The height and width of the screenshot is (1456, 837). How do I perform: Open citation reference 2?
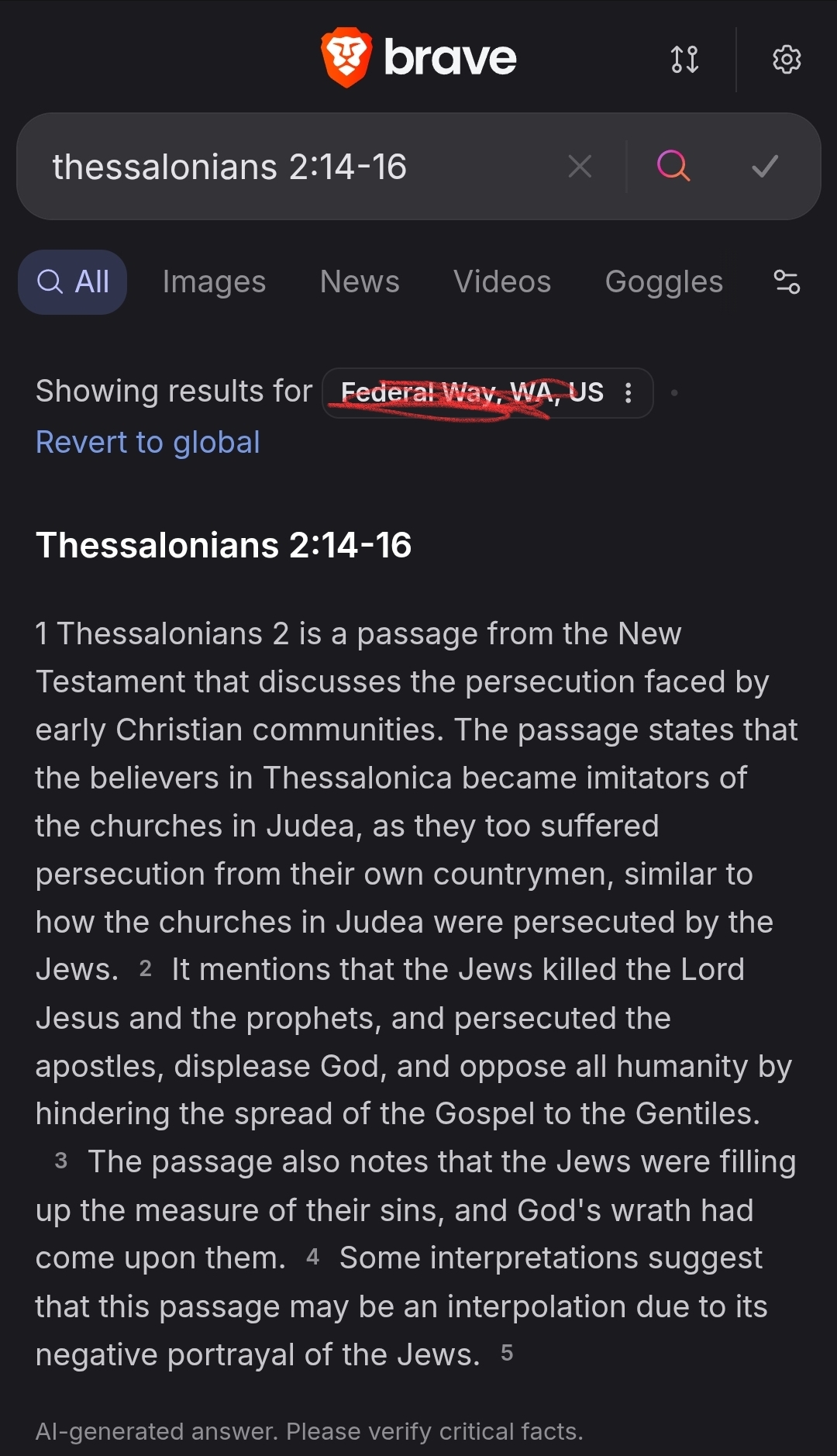(x=145, y=969)
